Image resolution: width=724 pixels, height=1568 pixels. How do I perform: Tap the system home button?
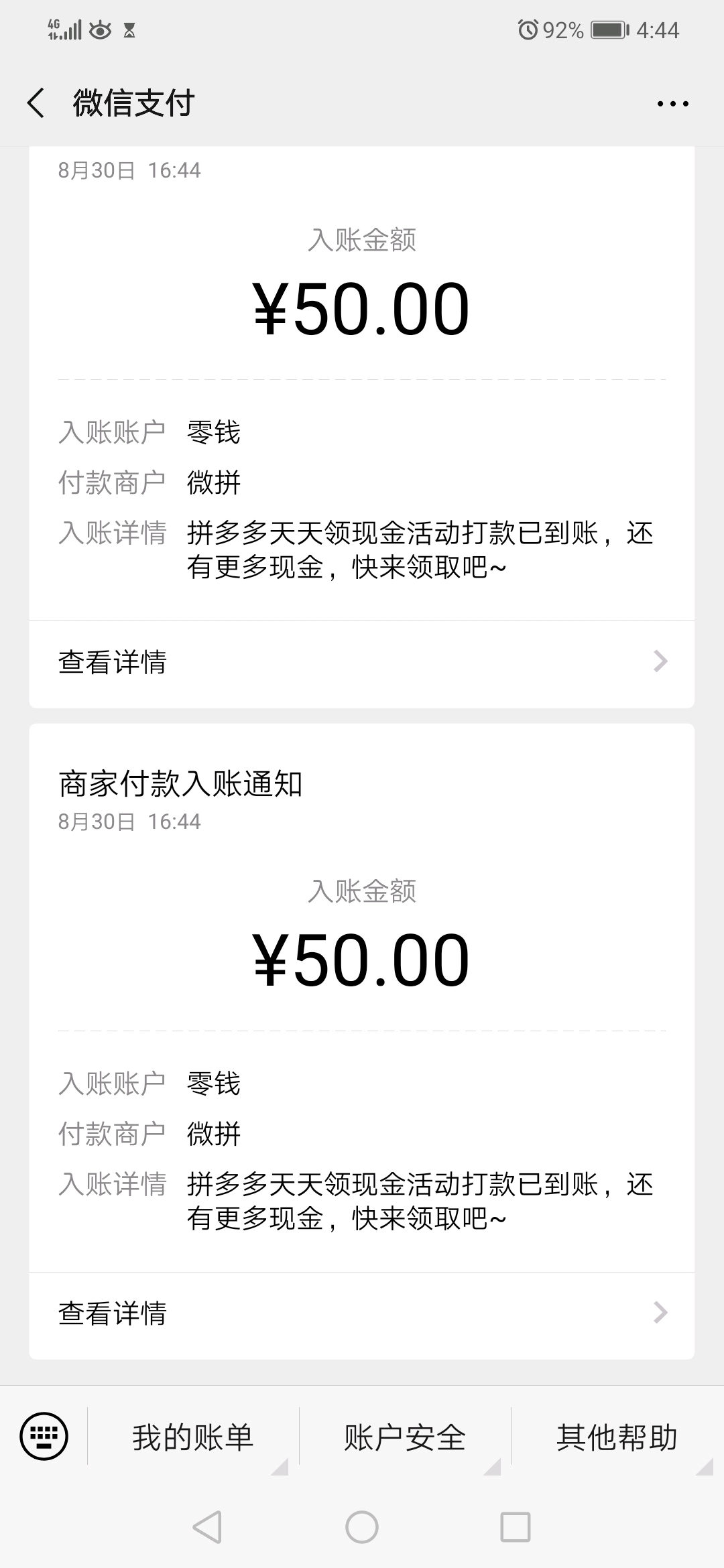tap(362, 1528)
